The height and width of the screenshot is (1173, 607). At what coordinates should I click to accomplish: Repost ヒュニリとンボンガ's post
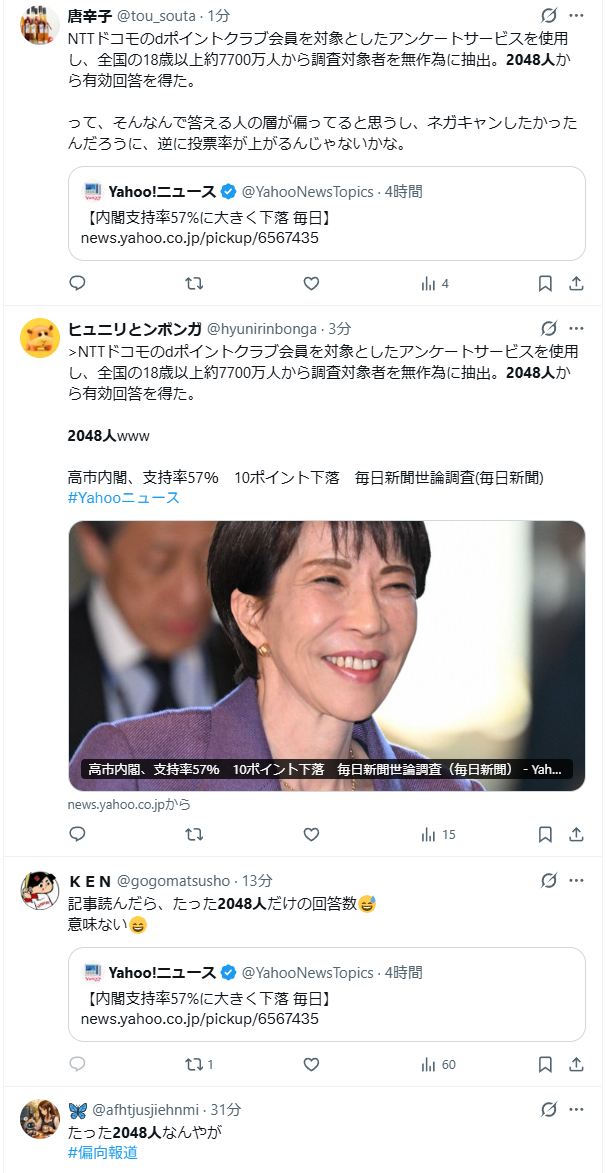[194, 834]
